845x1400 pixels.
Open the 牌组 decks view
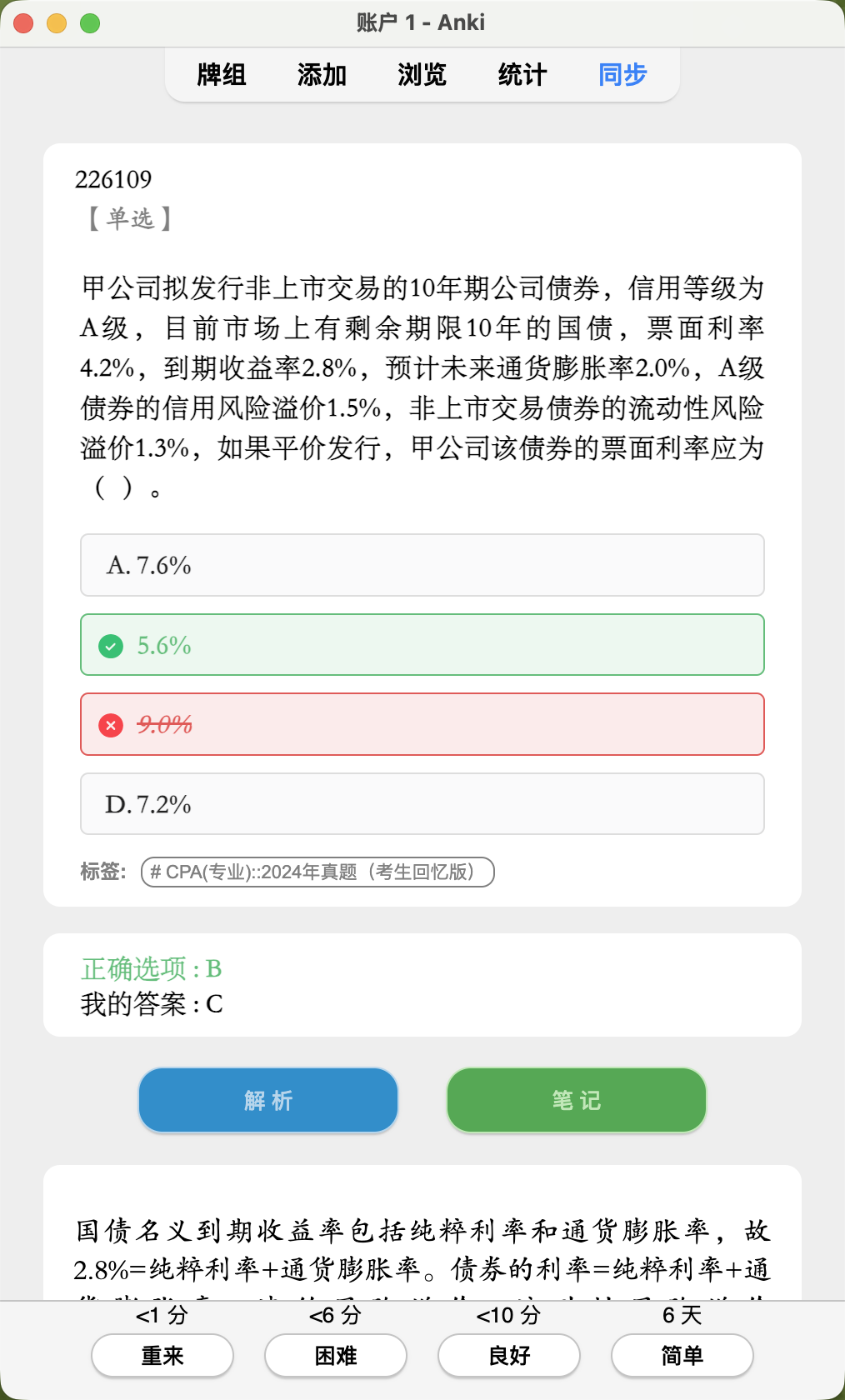(222, 75)
